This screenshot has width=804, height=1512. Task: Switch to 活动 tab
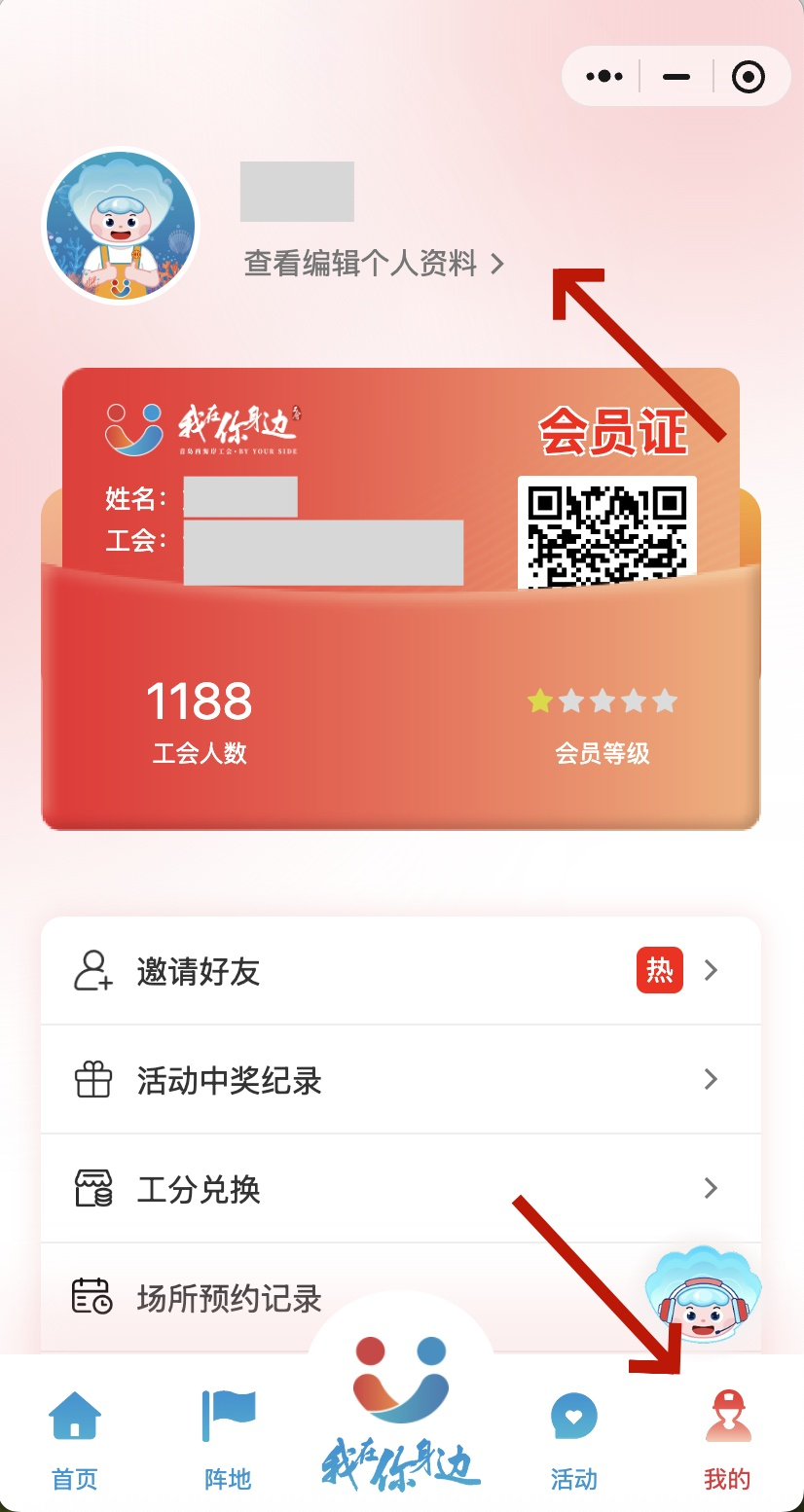573,1440
